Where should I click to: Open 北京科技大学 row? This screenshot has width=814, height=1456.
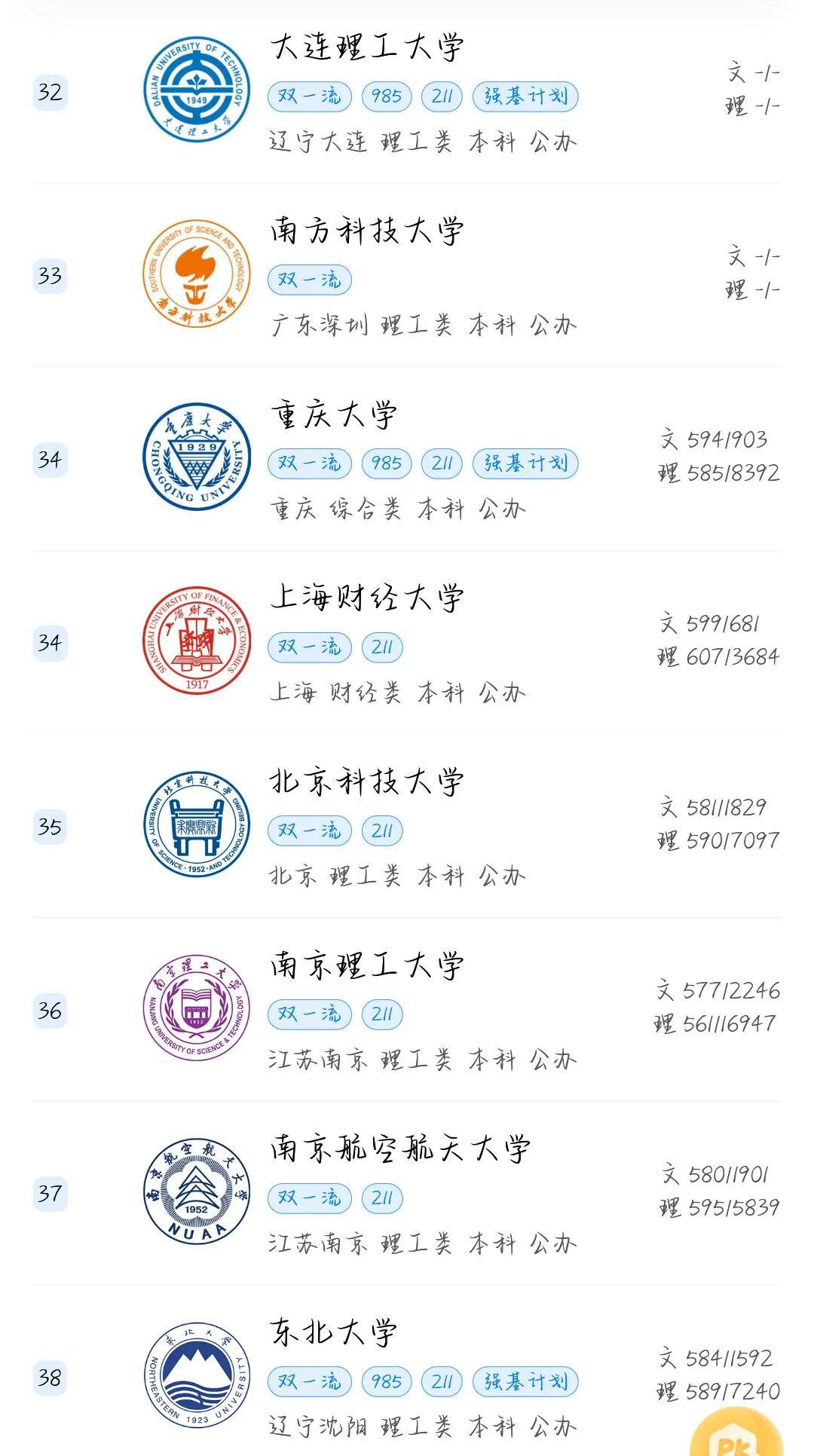point(407,826)
